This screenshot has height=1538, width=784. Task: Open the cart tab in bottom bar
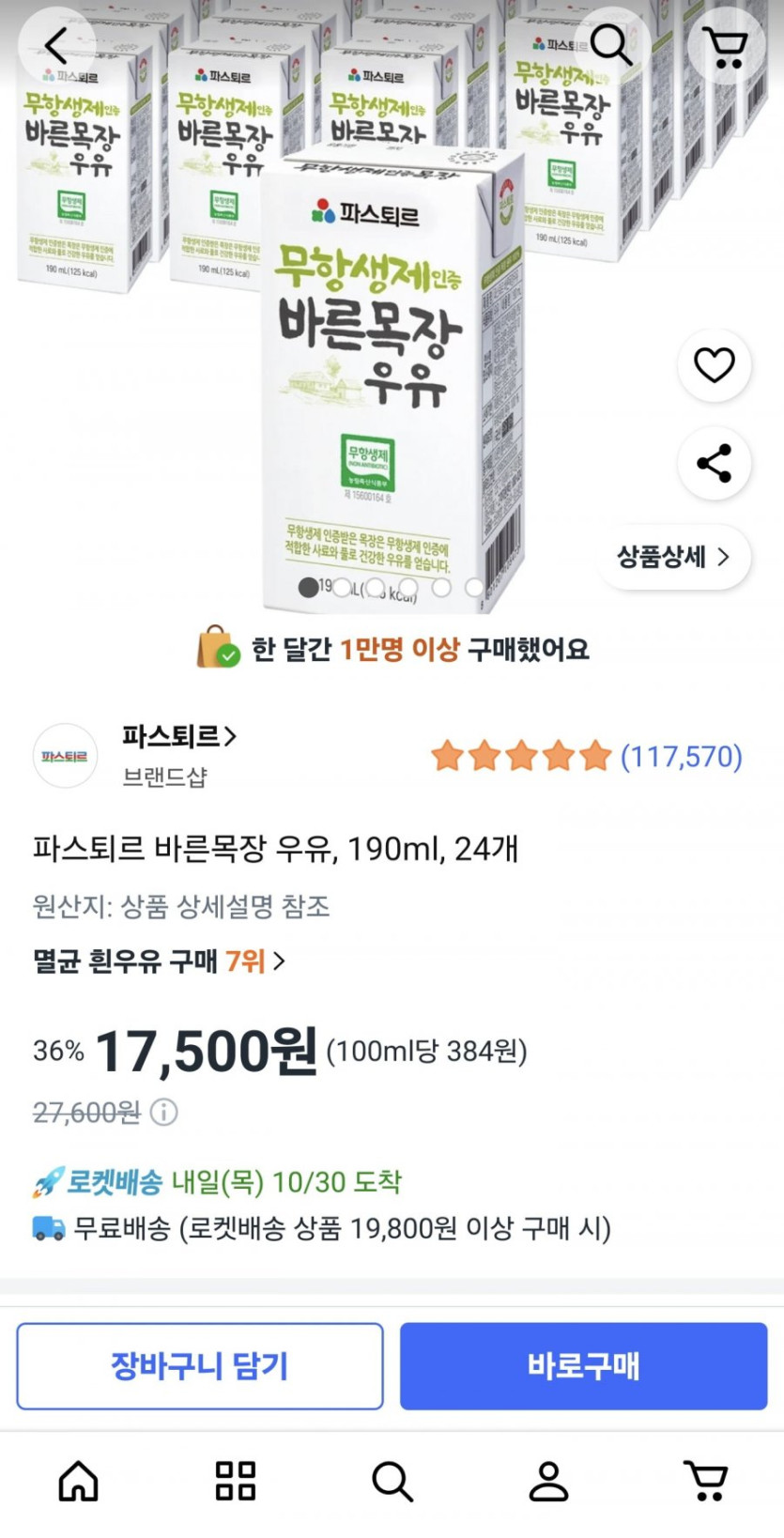click(x=705, y=1482)
